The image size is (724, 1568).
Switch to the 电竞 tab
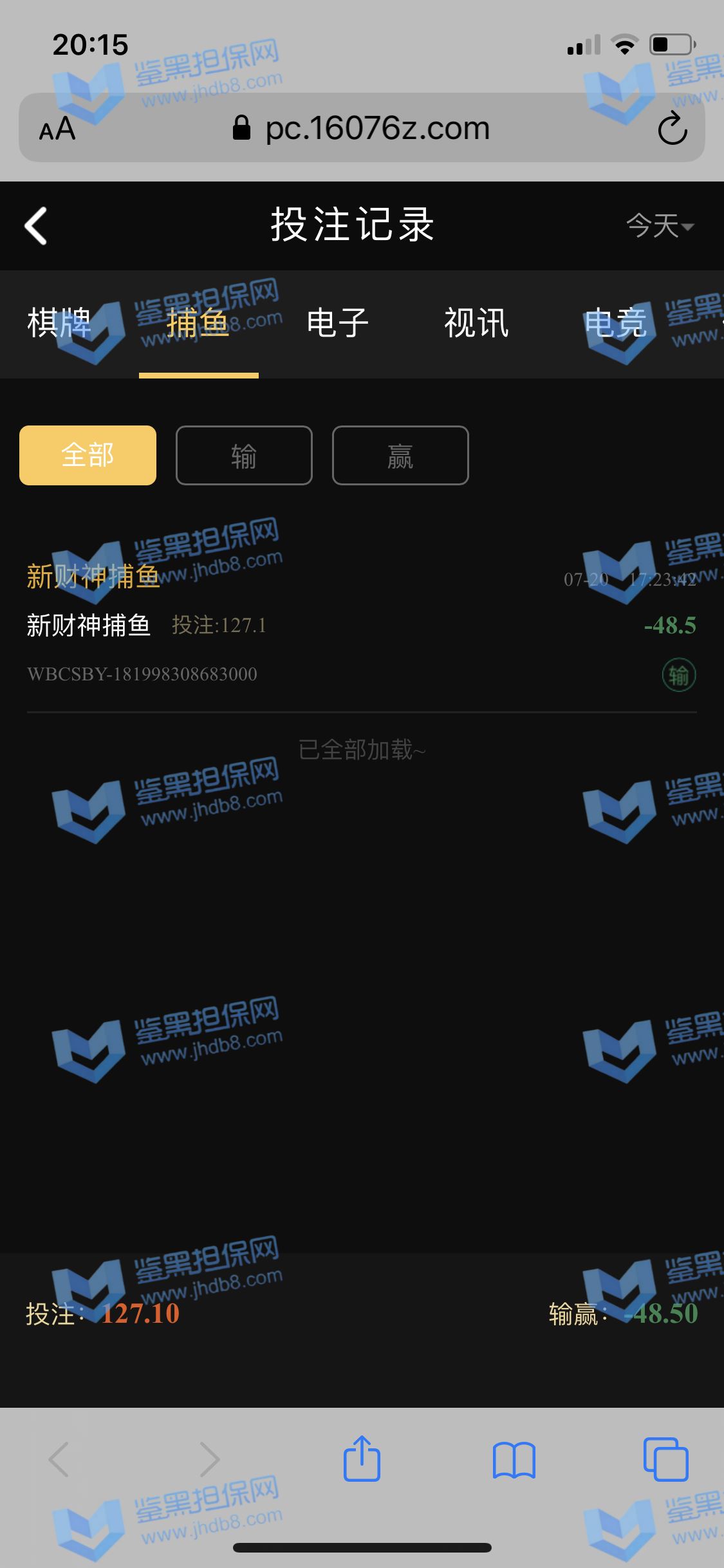point(615,323)
